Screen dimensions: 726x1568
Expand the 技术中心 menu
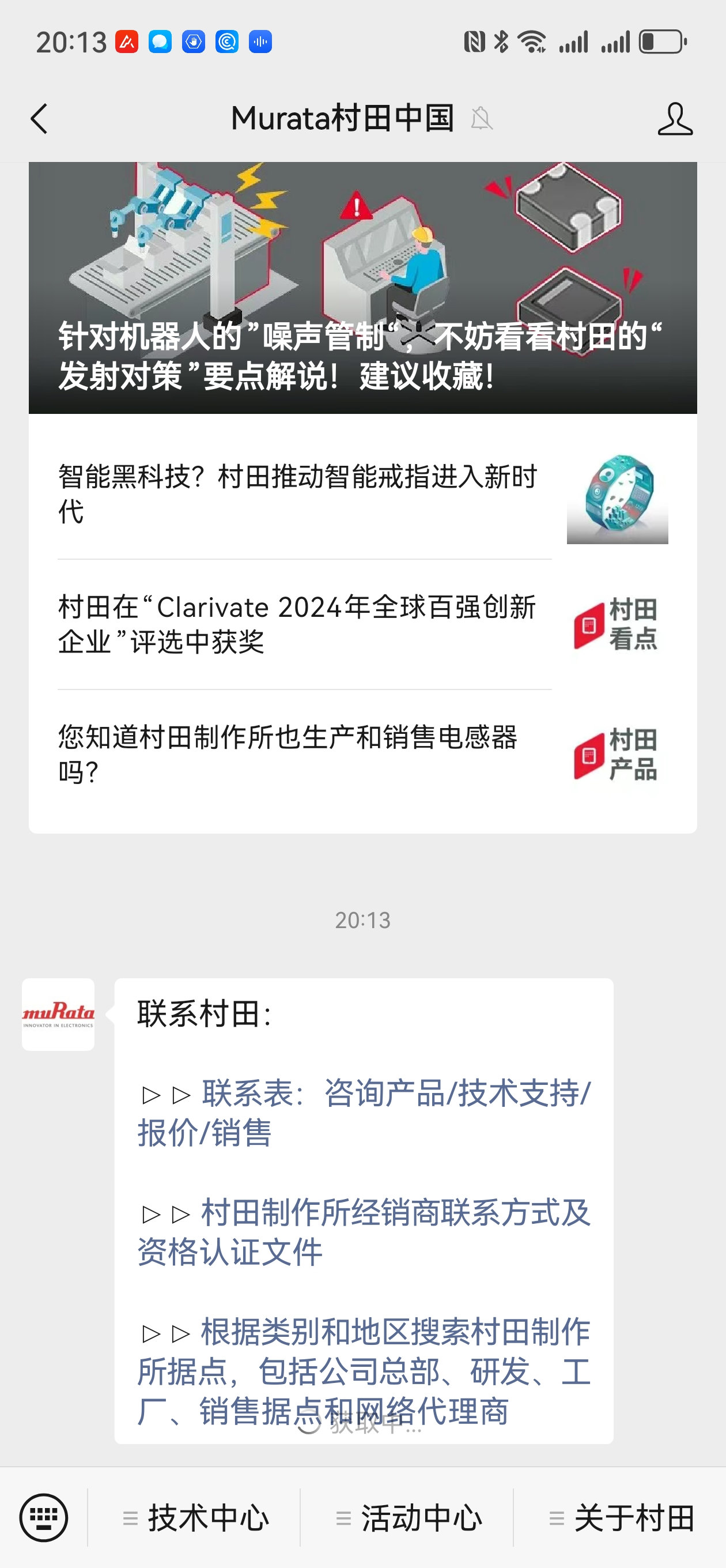[x=196, y=1518]
